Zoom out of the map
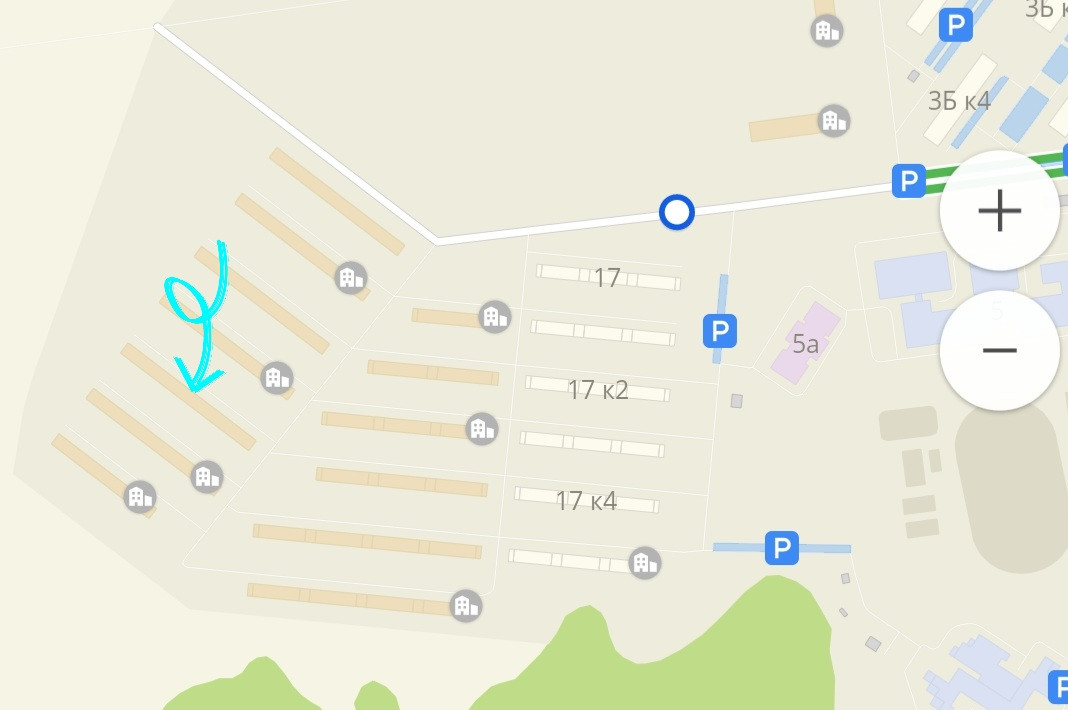This screenshot has height=710, width=1068. pos(999,350)
